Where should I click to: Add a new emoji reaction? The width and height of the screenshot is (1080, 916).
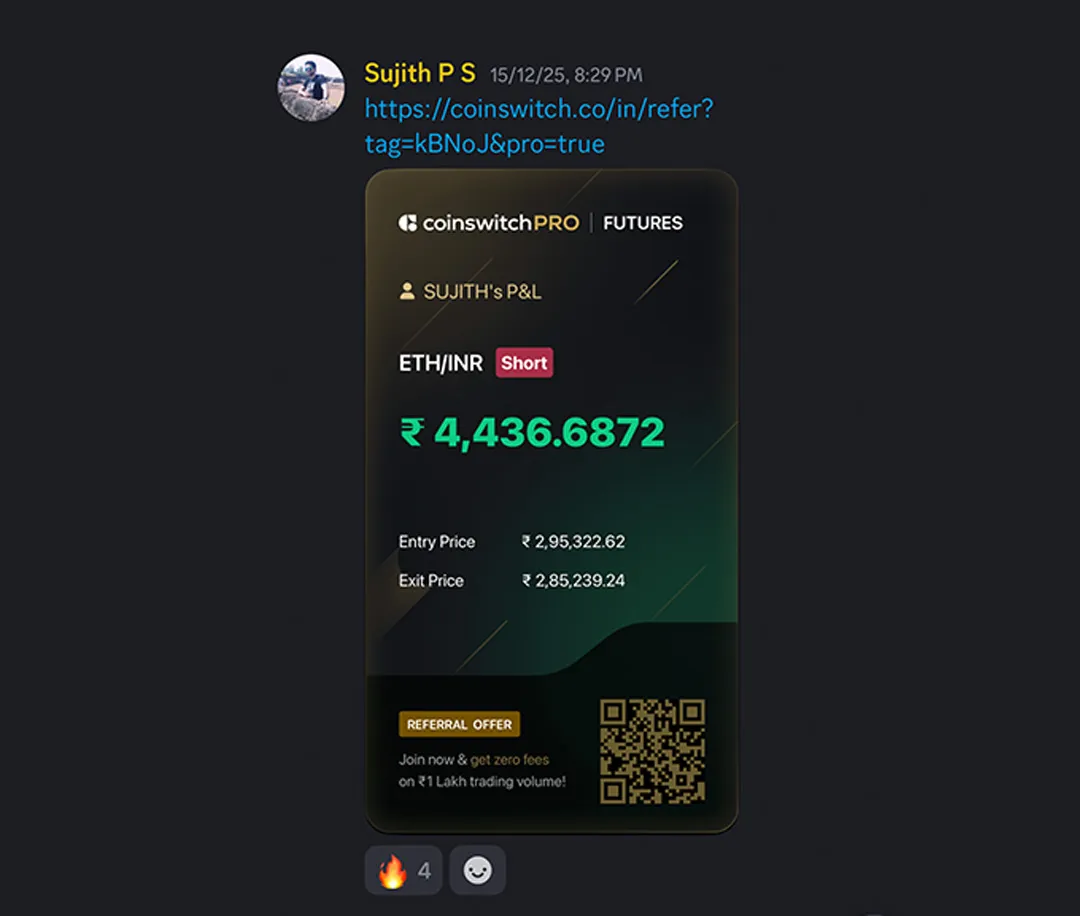click(477, 871)
